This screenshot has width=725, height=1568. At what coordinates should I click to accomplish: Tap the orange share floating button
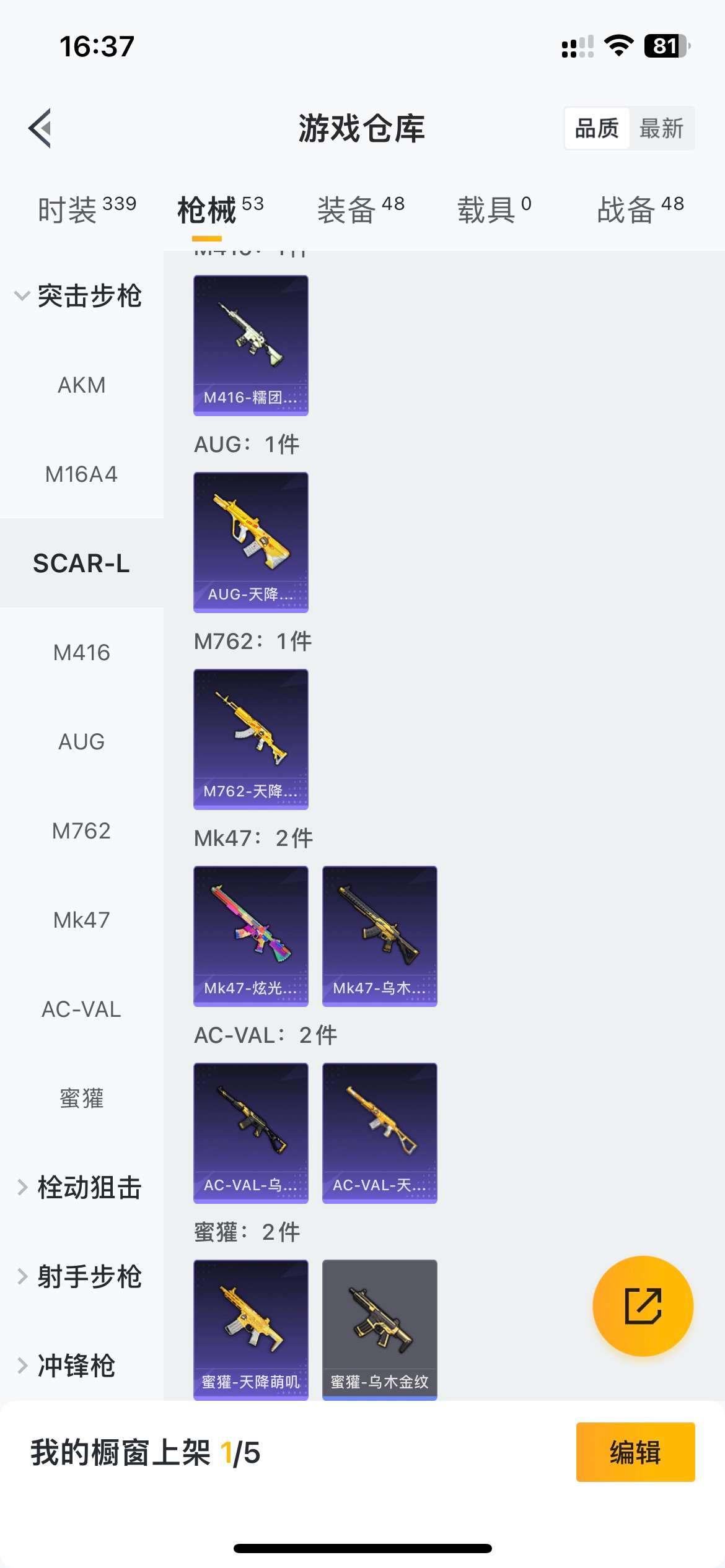click(643, 1306)
